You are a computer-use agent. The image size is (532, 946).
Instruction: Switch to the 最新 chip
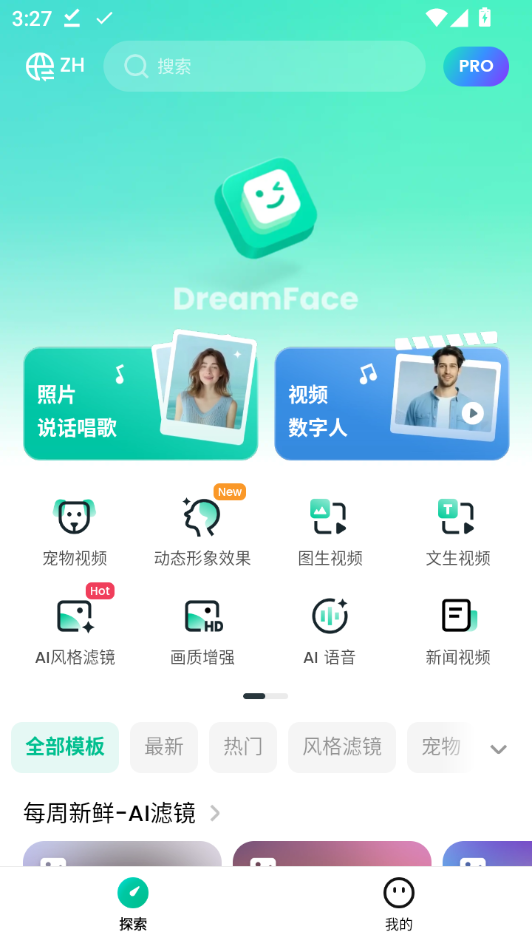(x=164, y=747)
